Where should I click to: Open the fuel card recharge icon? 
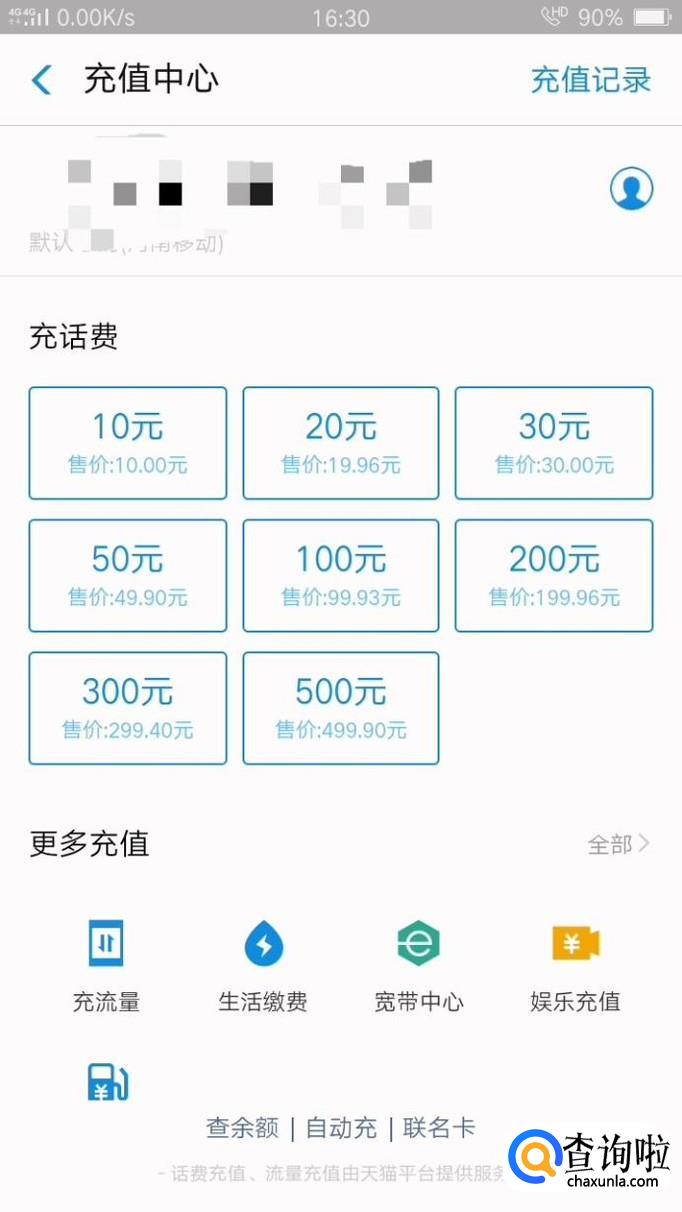coord(107,1082)
